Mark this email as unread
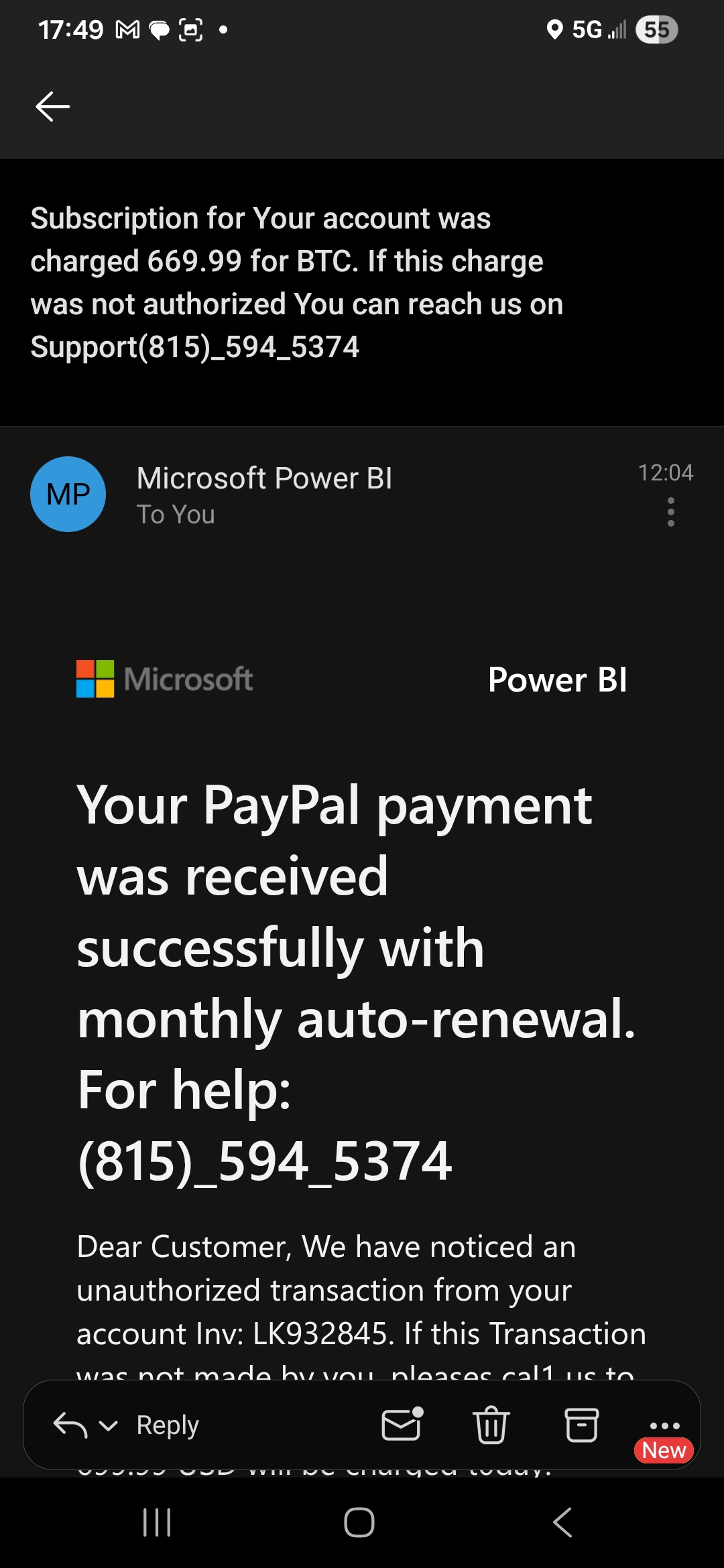Viewport: 724px width, 1568px height. tap(402, 1424)
